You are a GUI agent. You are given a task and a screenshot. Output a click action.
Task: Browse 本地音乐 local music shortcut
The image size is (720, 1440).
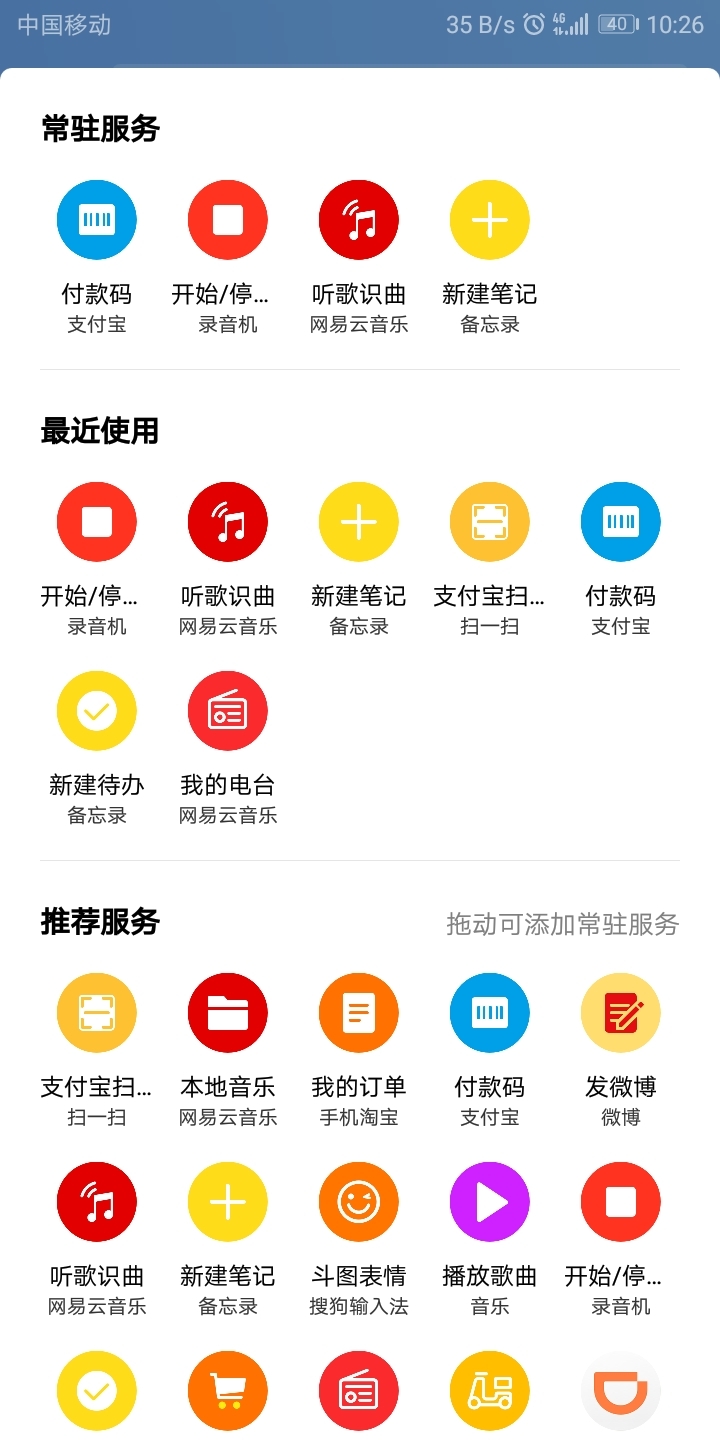pyautogui.click(x=227, y=1012)
